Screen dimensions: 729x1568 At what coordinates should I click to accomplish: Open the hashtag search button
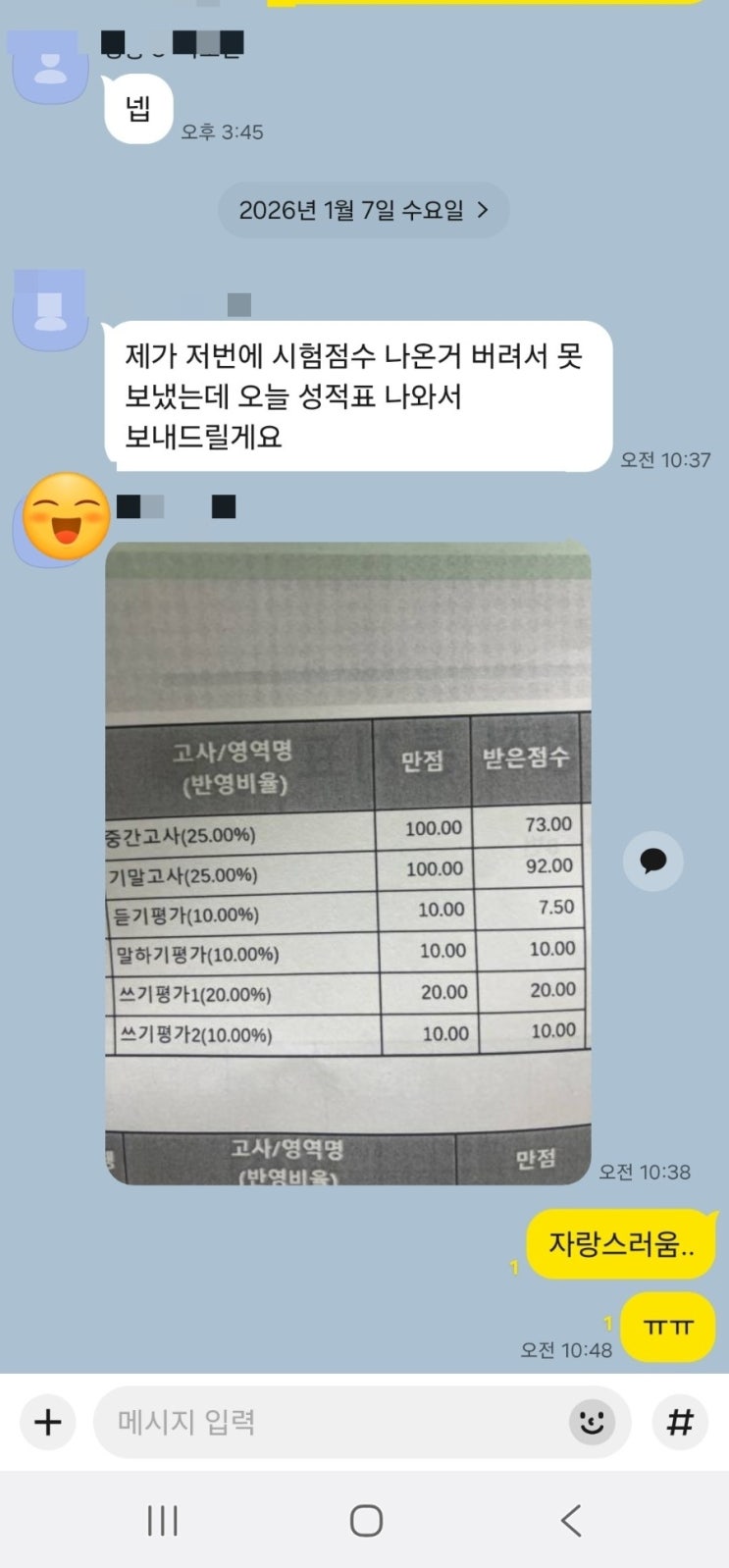pos(680,1422)
